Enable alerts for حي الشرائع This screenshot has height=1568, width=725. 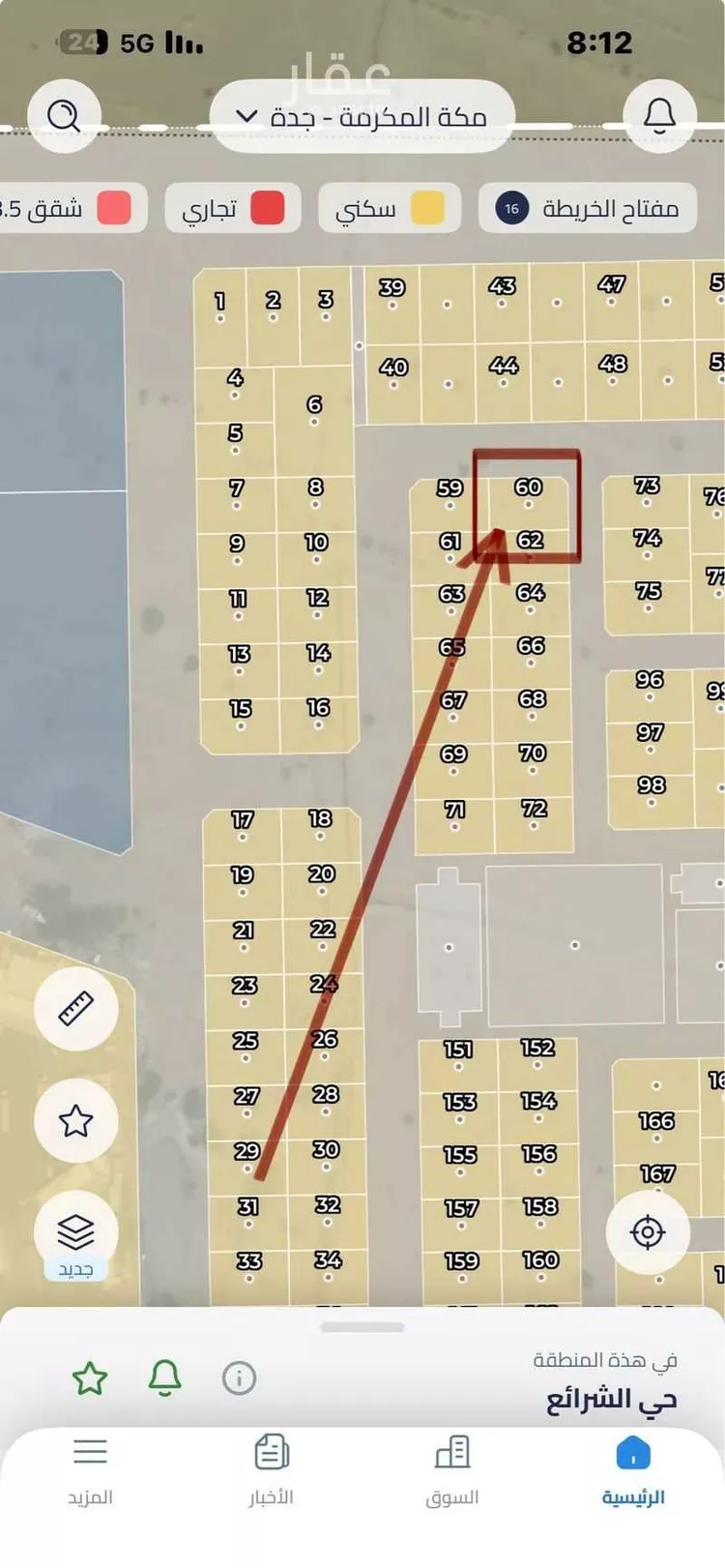click(x=164, y=1377)
